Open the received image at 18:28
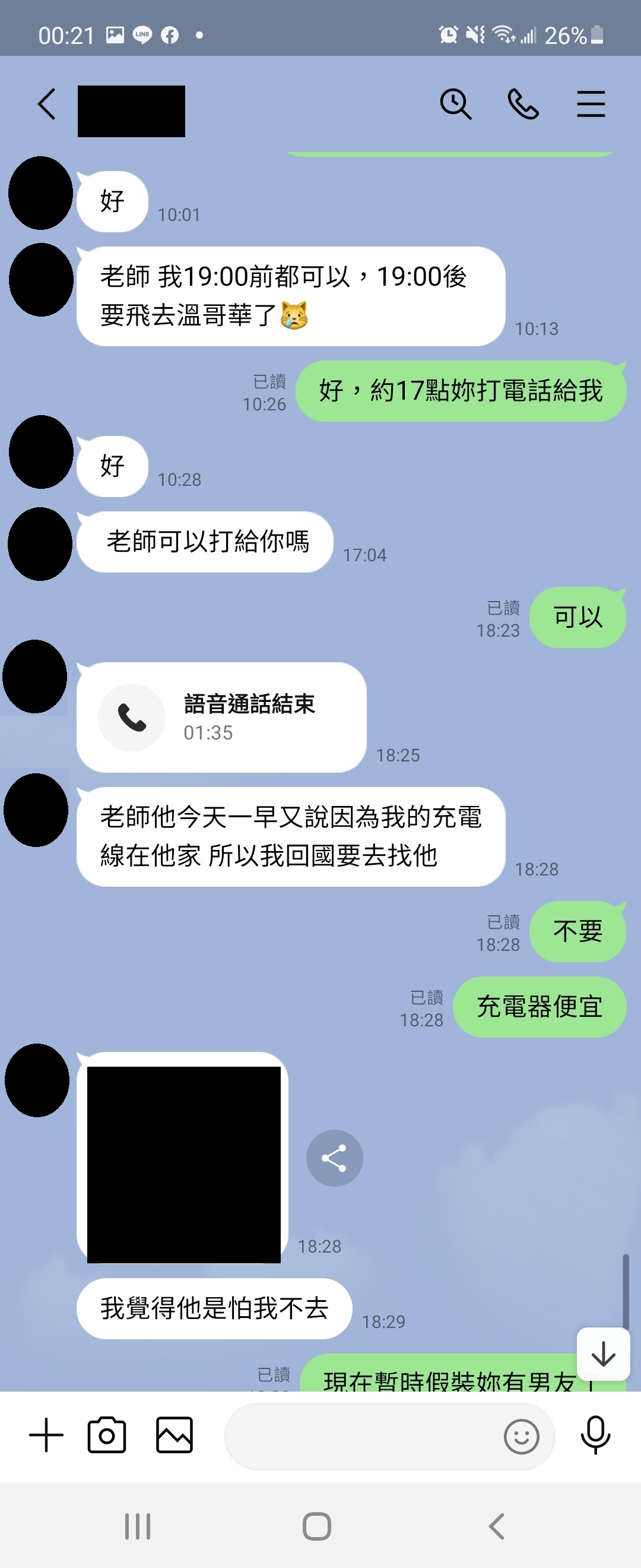The height and width of the screenshot is (1568, 641). point(183,1164)
